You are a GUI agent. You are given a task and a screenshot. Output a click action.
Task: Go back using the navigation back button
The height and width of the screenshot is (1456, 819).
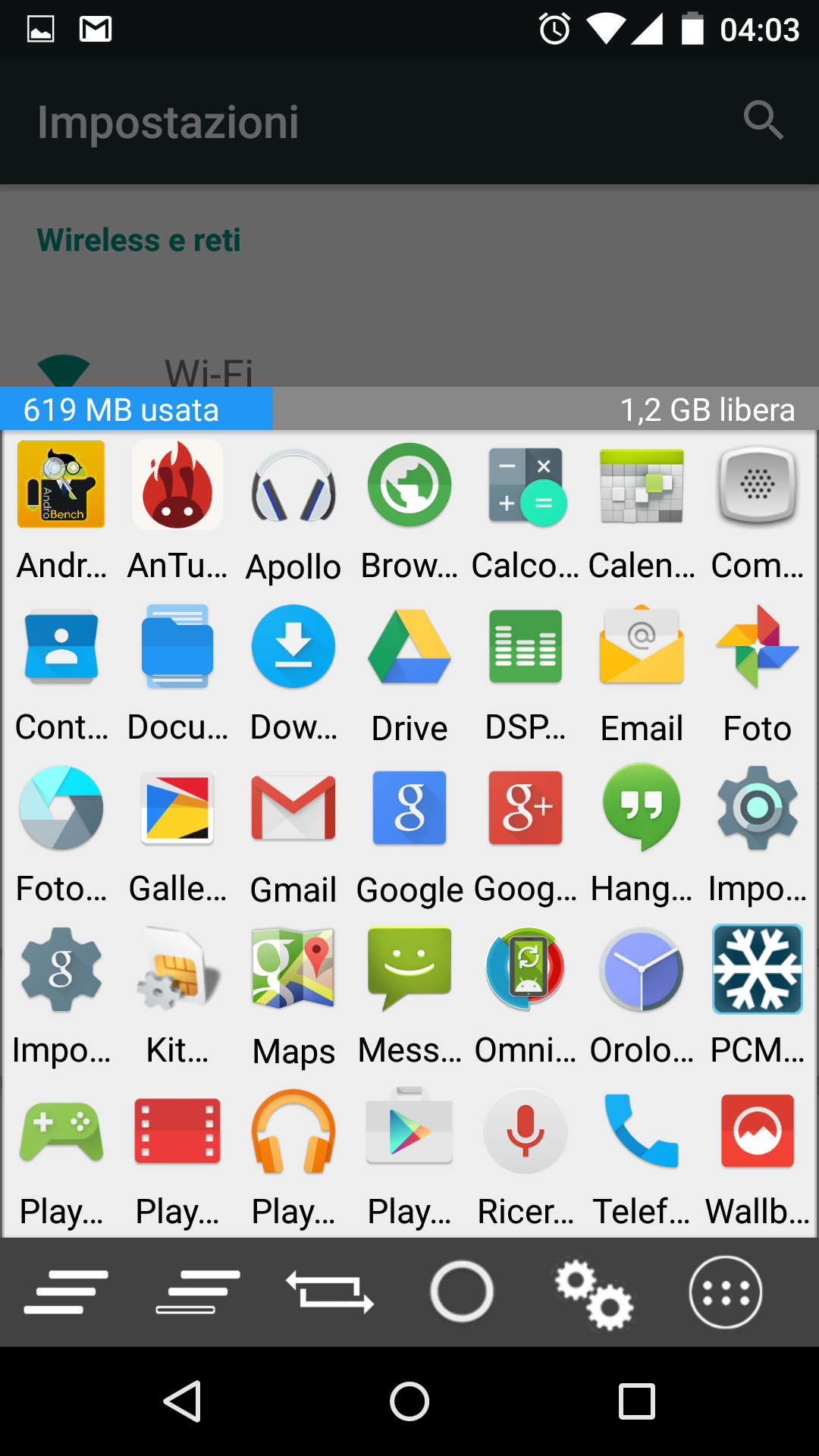183,1401
